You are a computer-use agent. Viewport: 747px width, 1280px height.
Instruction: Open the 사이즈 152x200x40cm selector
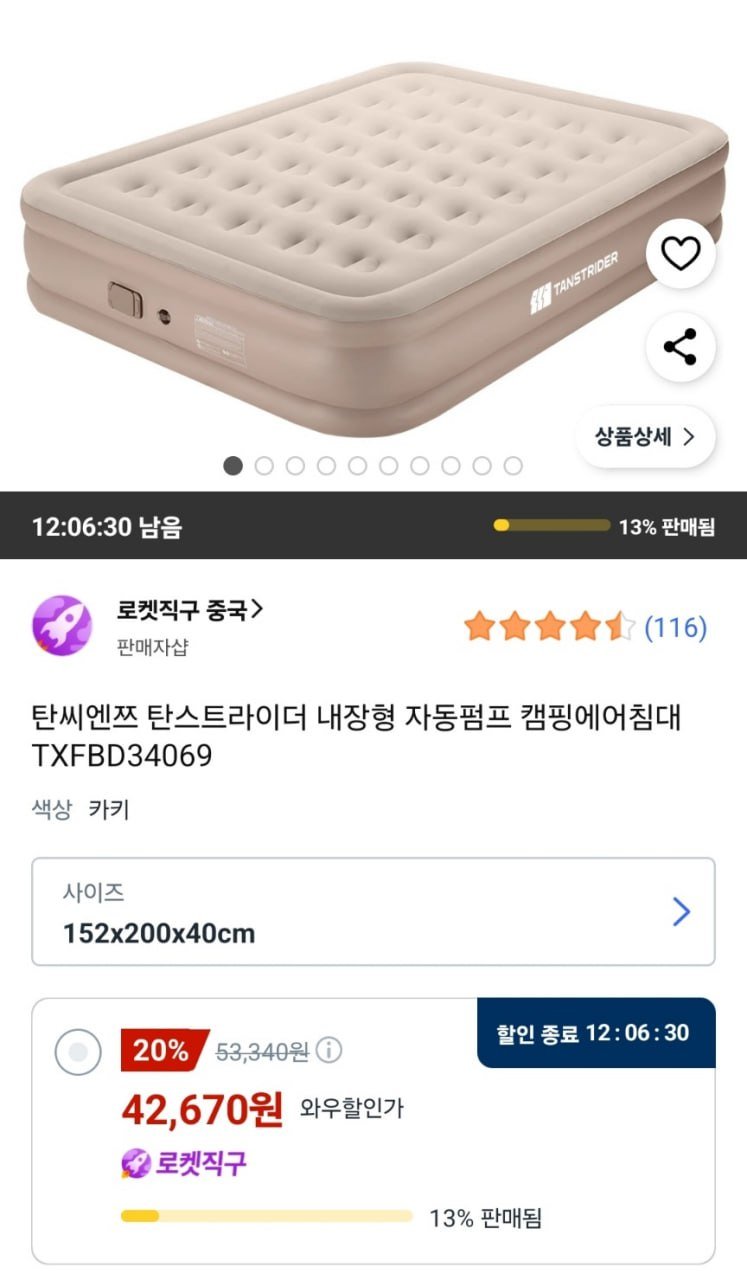[373, 912]
